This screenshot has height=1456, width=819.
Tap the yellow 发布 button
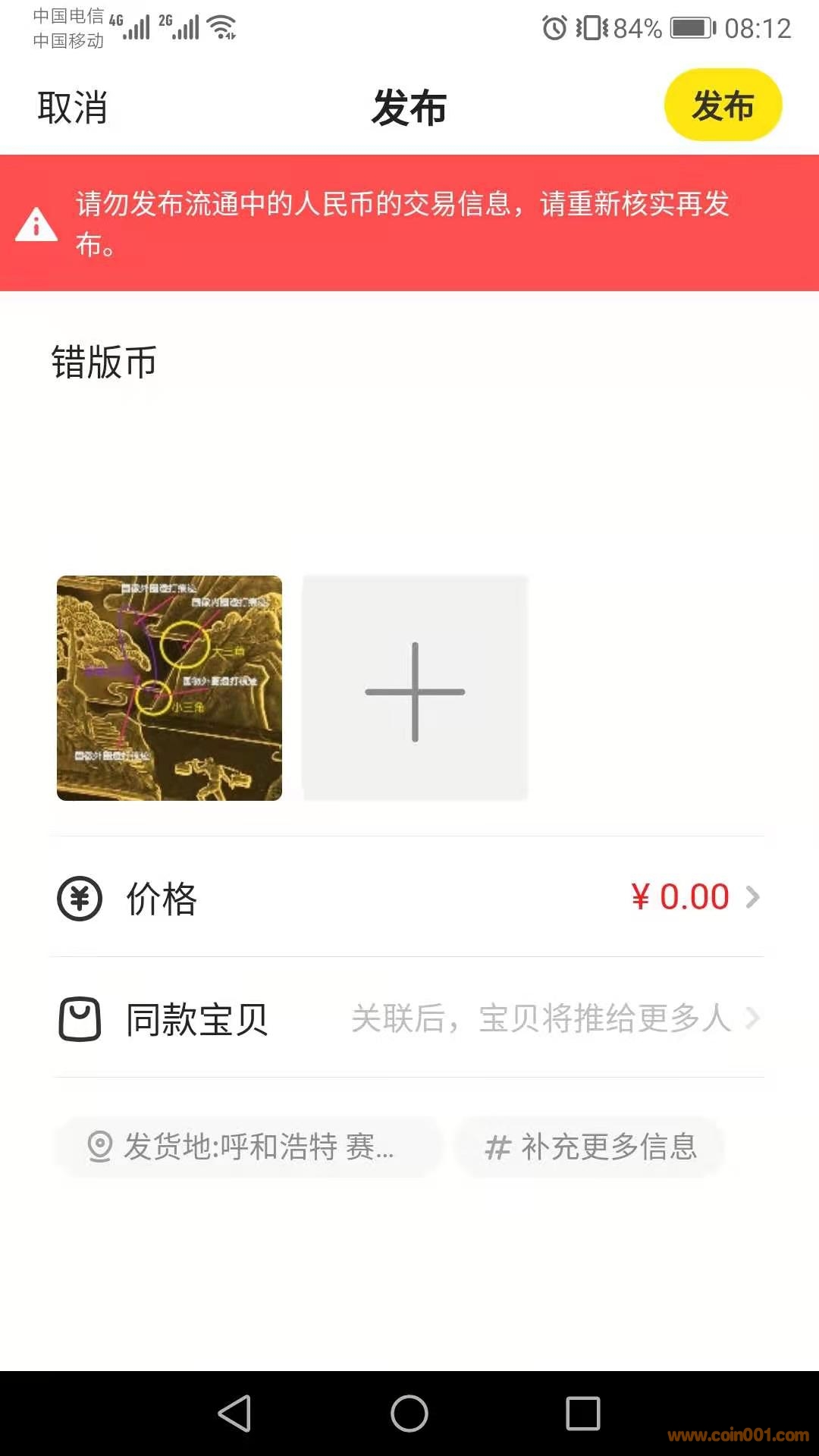[722, 105]
